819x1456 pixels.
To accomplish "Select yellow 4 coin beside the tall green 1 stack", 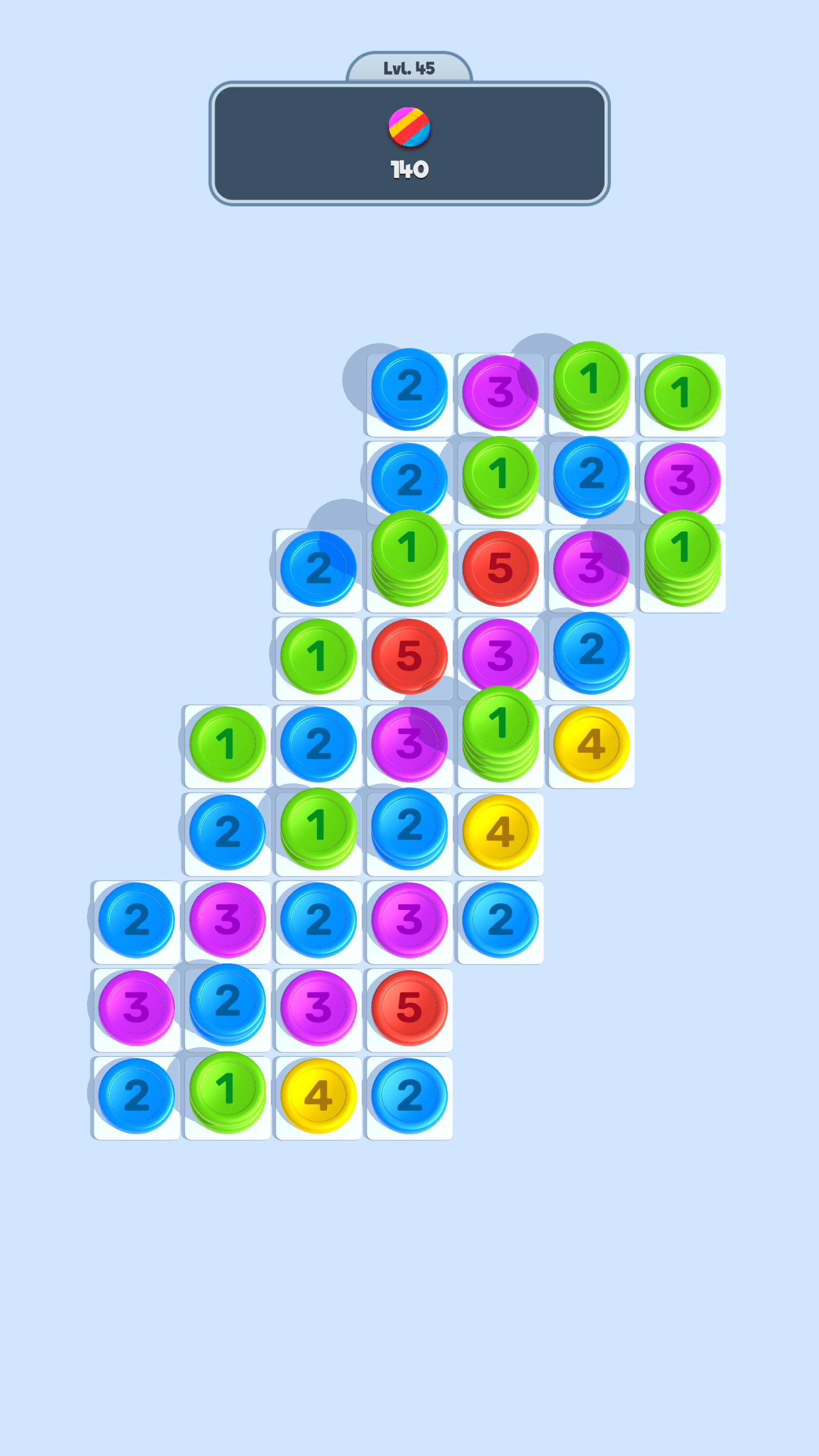I will [591, 744].
